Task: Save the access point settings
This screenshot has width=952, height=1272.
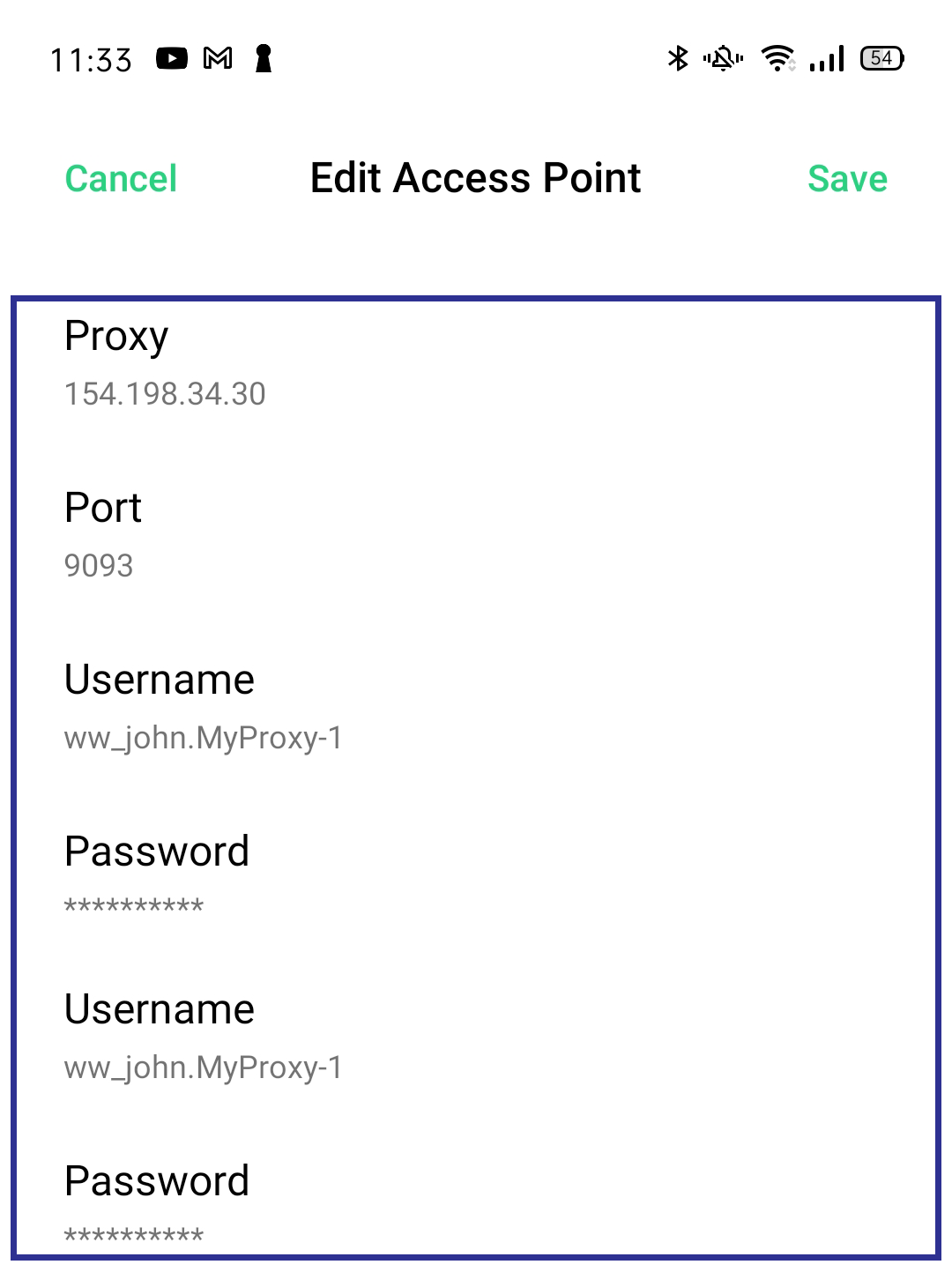Action: pyautogui.click(x=846, y=179)
